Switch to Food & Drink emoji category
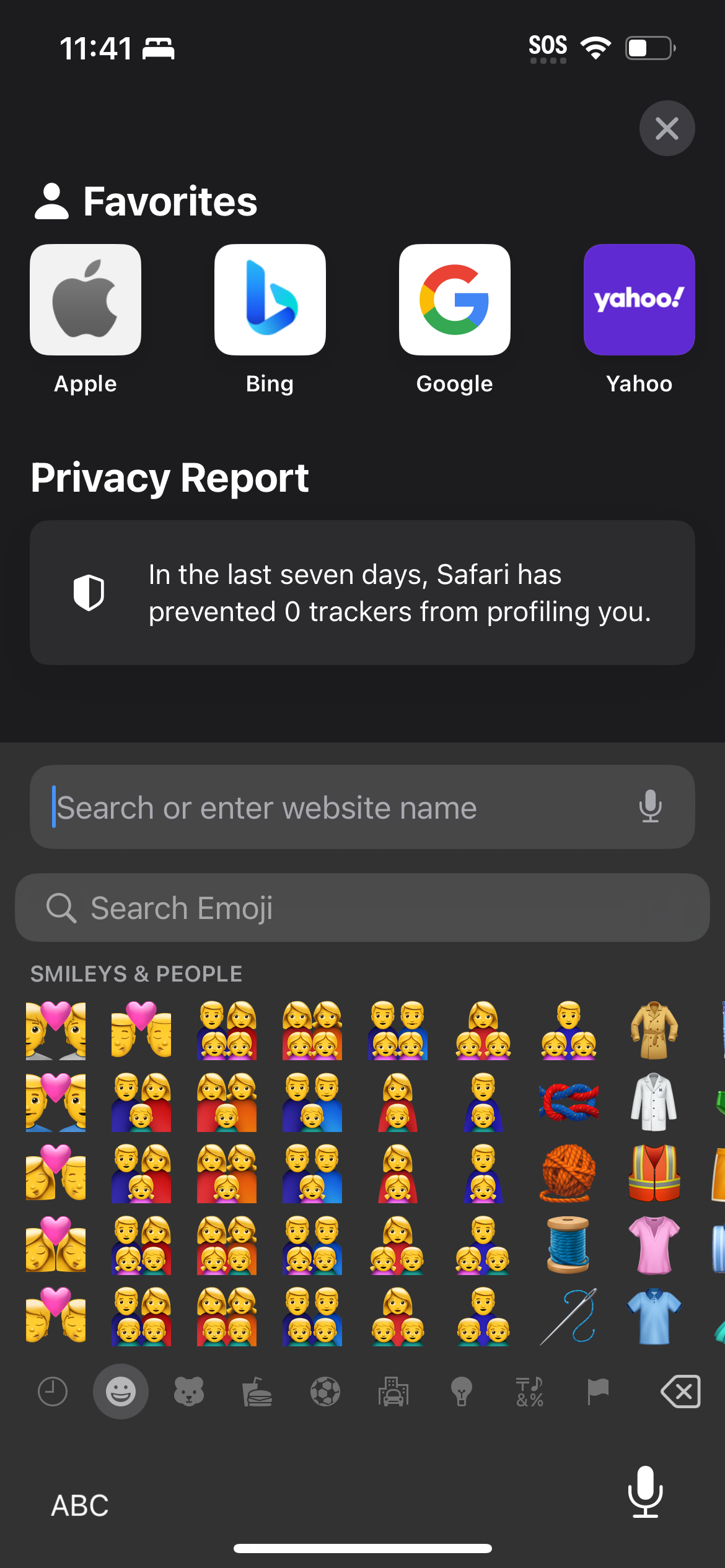The height and width of the screenshot is (1568, 725). pyautogui.click(x=257, y=1392)
